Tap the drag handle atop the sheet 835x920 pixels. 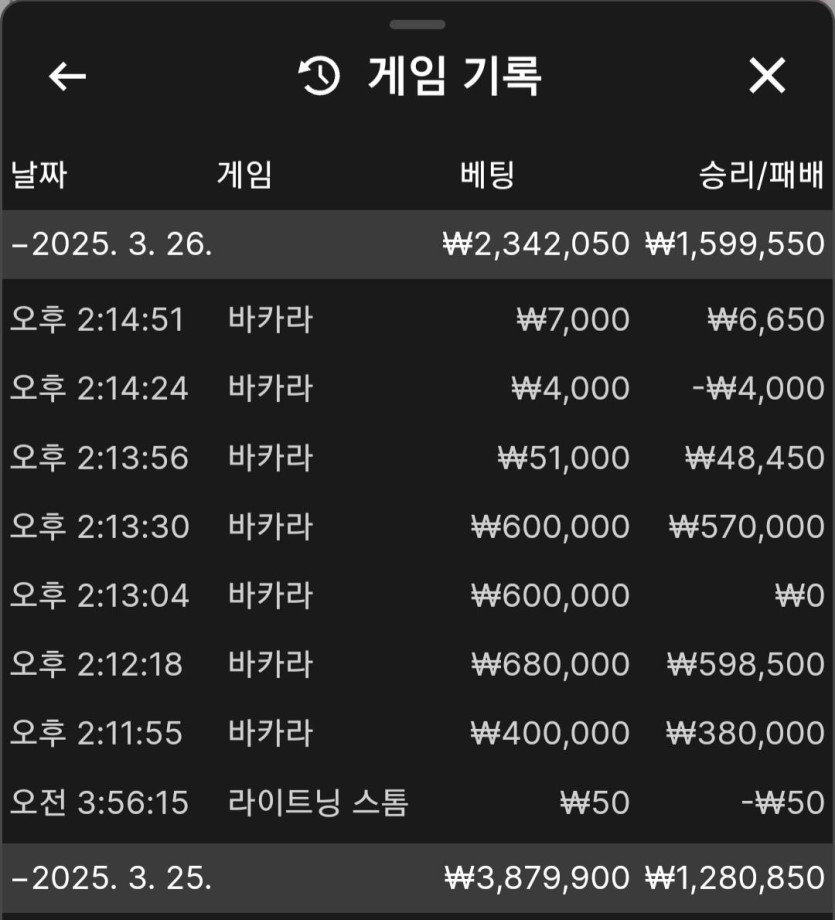coord(417,24)
